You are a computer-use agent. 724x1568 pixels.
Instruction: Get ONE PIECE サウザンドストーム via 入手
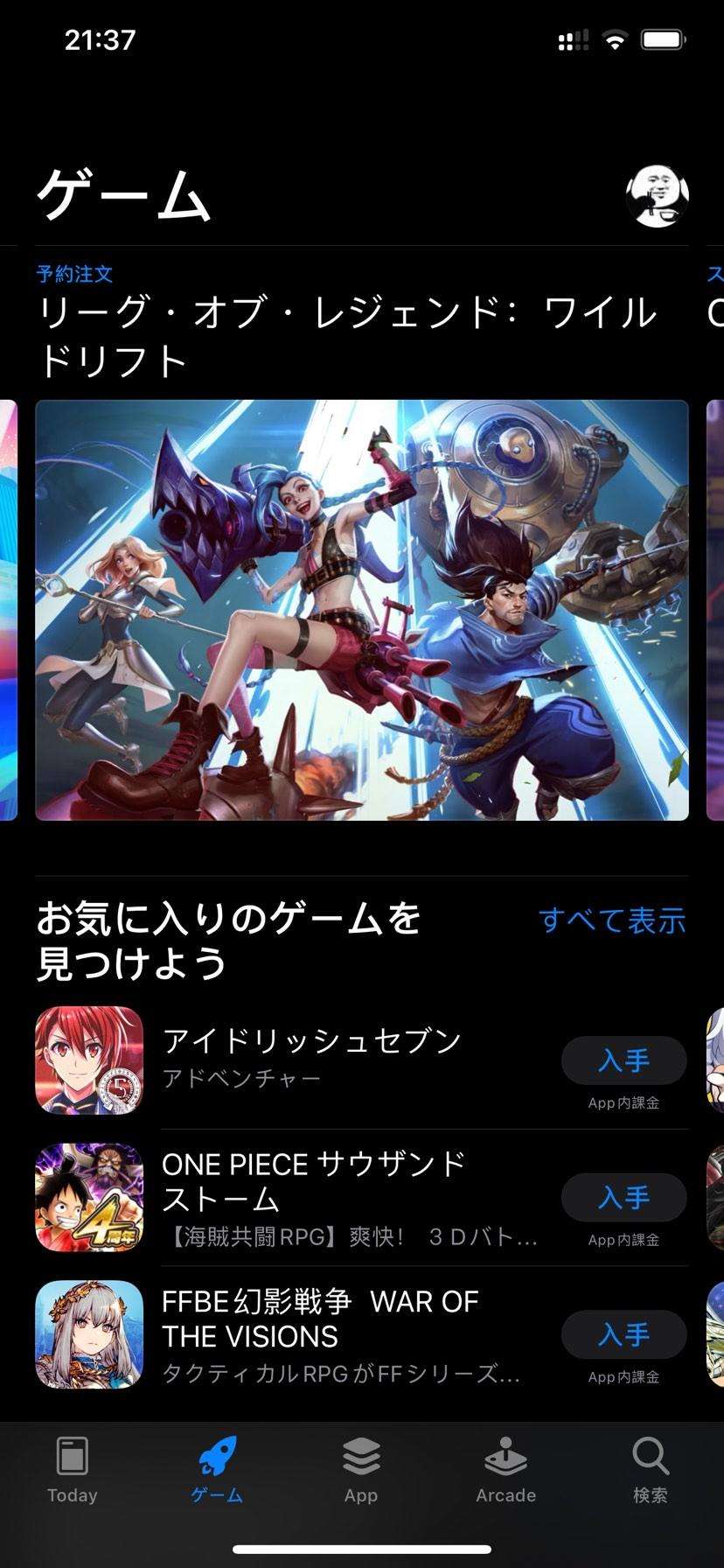(623, 1197)
